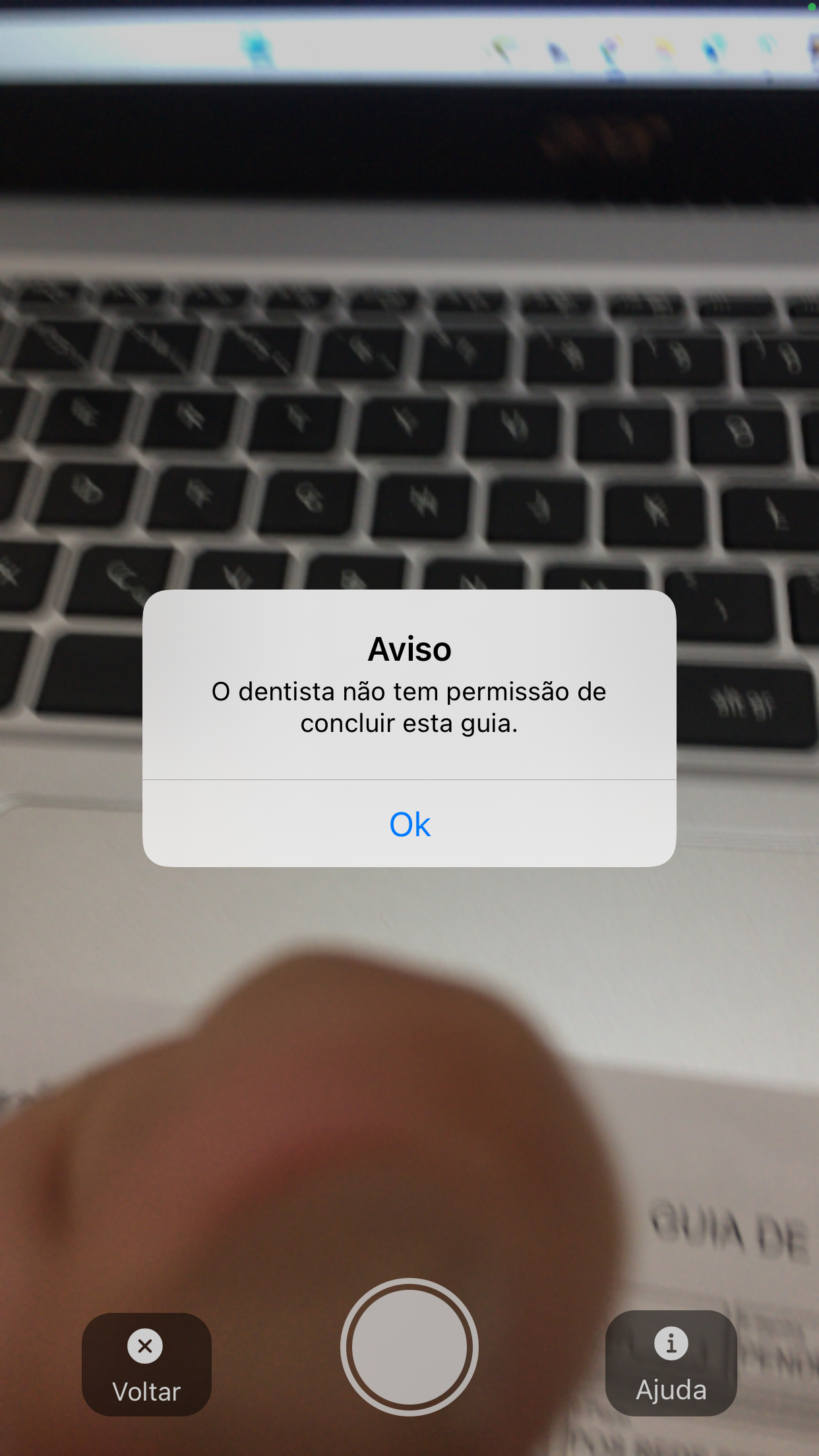This screenshot has width=819, height=1456.
Task: Tap the Voltar button to go back
Action: tap(146, 1364)
